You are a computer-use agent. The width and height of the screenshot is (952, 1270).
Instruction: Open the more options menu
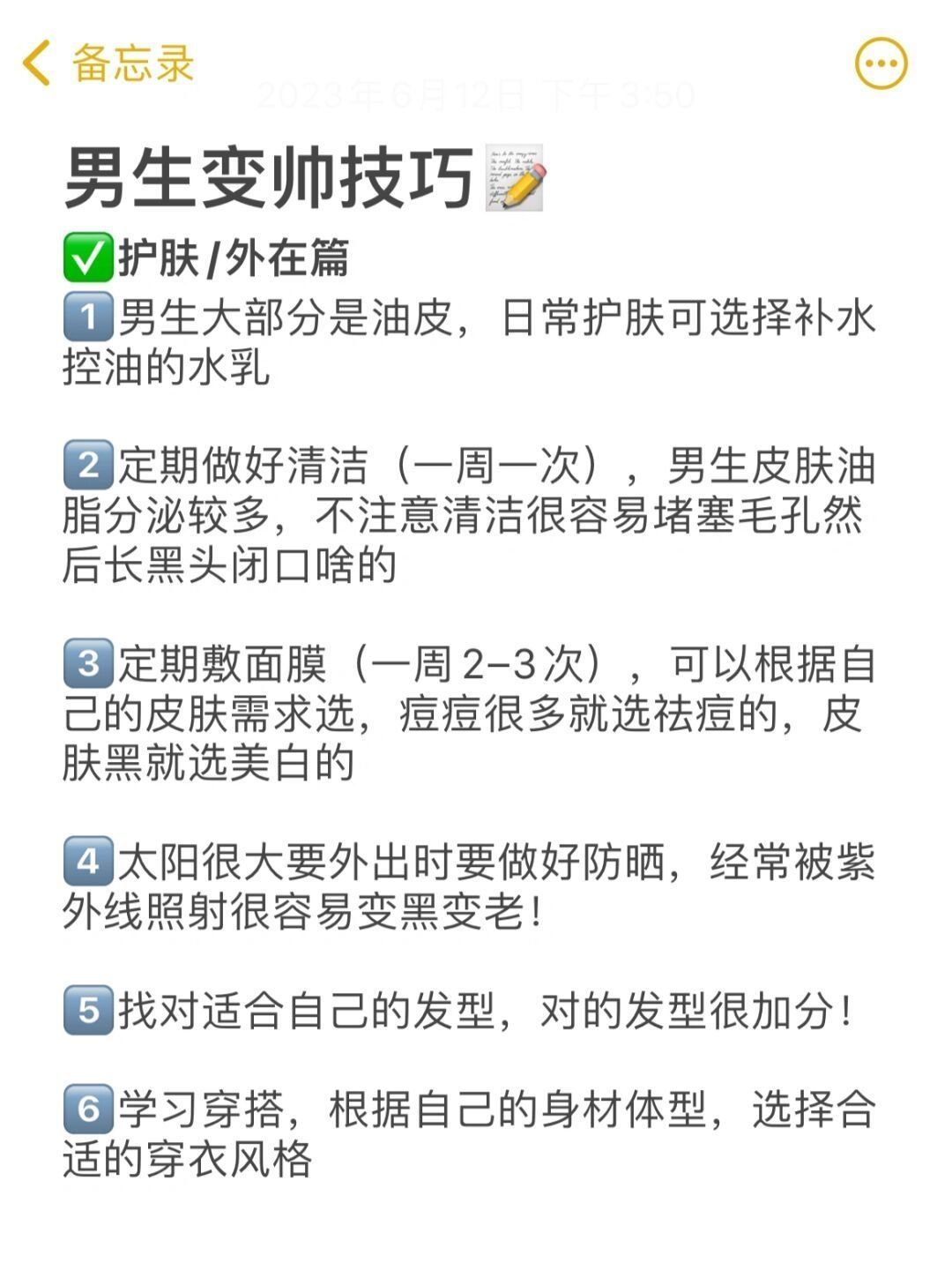[881, 63]
